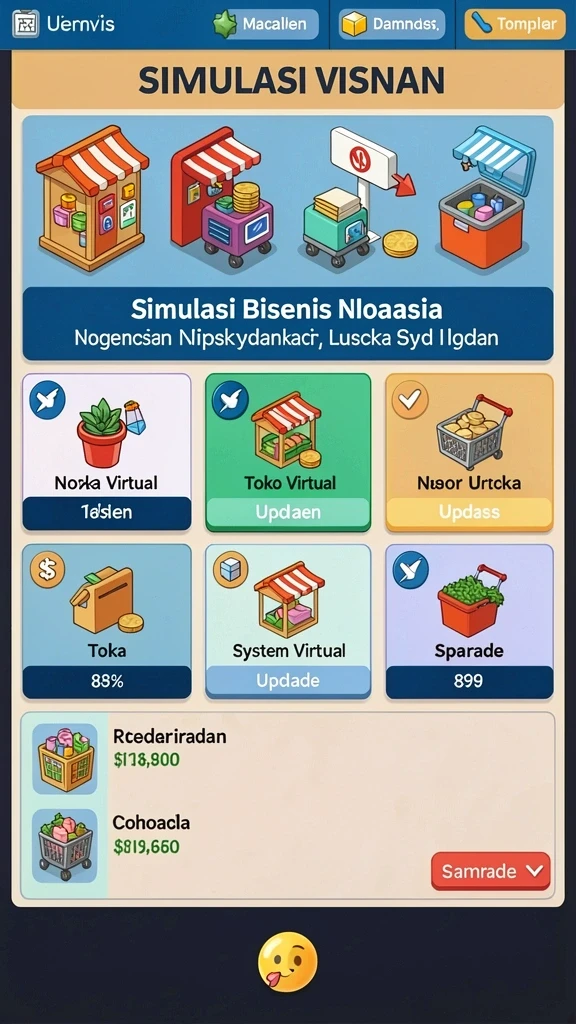Tap Updade on the System Virtual card

coord(288,681)
